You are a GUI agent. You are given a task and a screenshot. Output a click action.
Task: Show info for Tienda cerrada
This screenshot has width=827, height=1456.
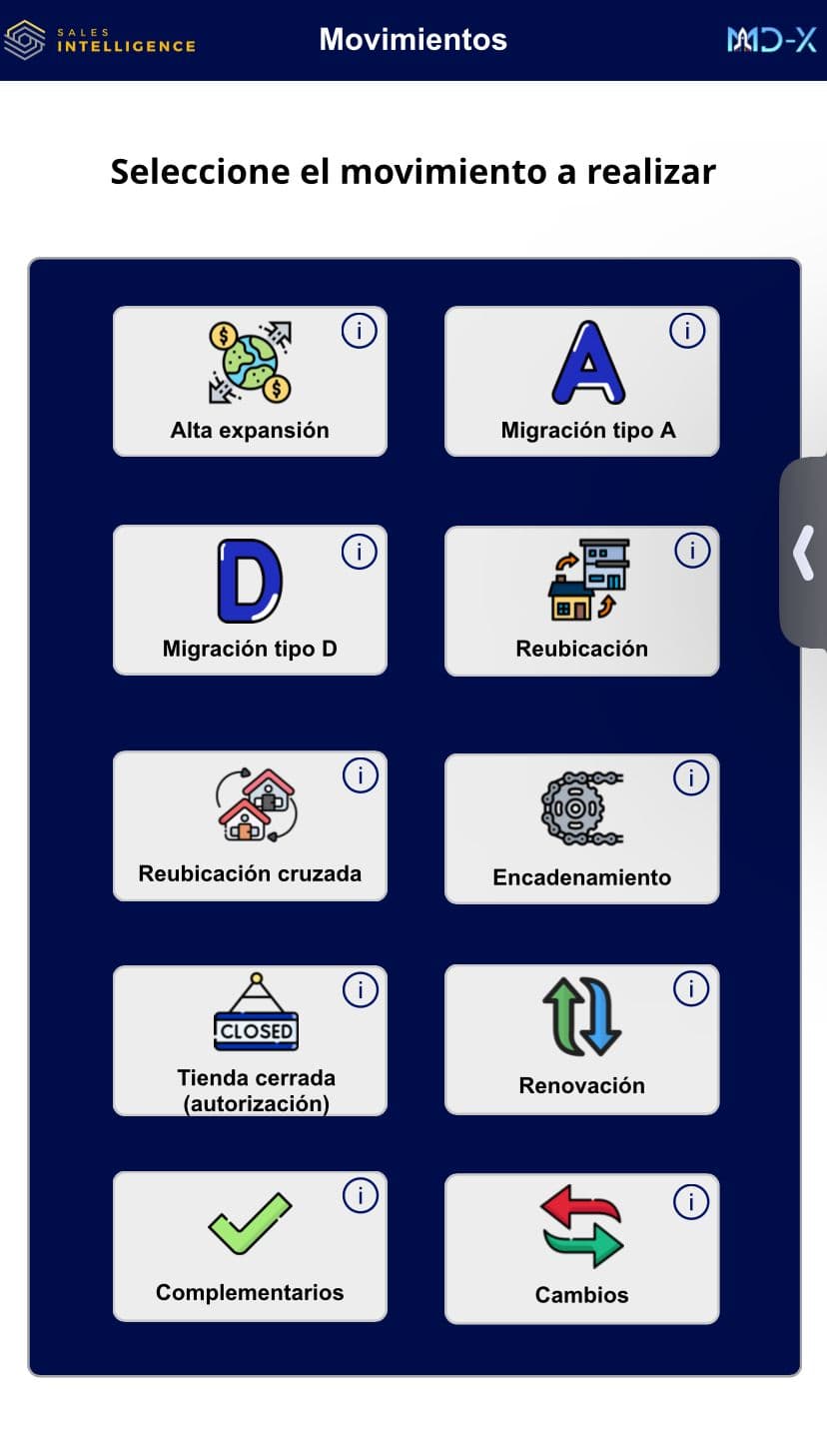click(x=360, y=989)
